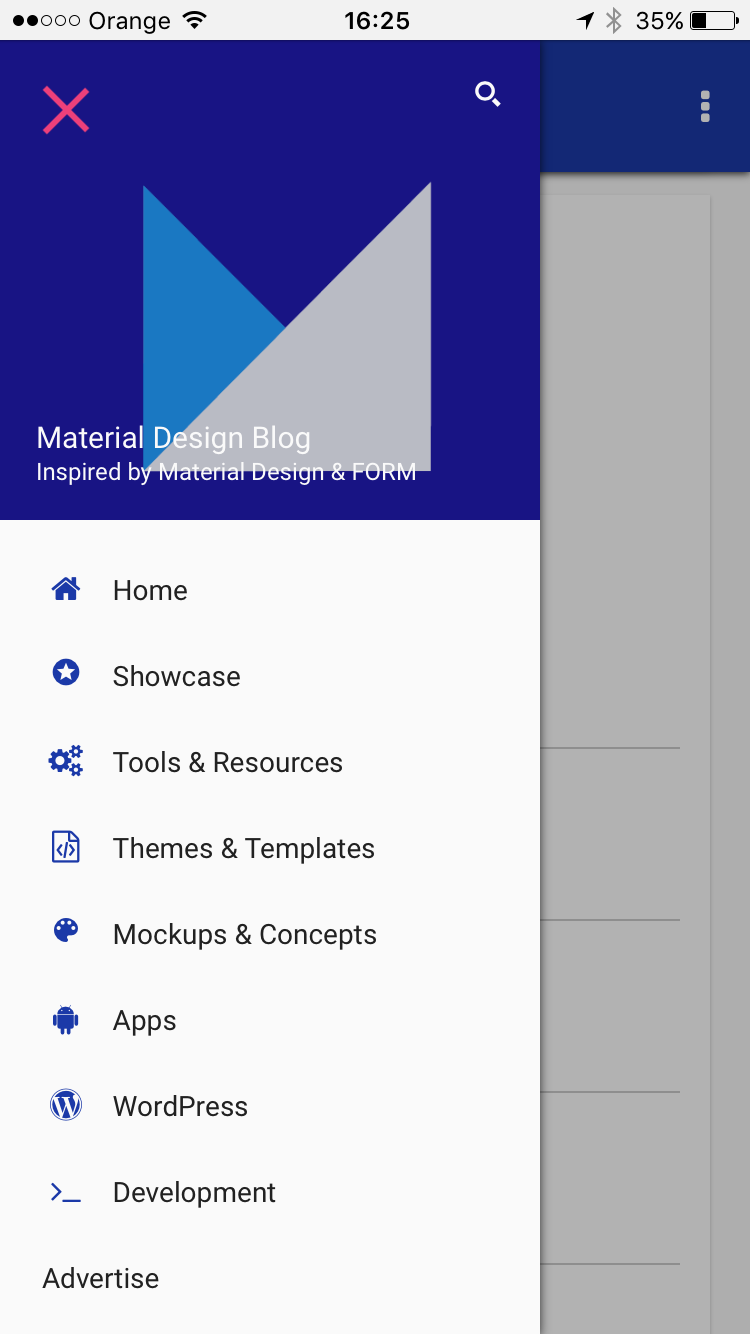Select the Apps category
Viewport: 750px width, 1334px height.
coord(144,1020)
